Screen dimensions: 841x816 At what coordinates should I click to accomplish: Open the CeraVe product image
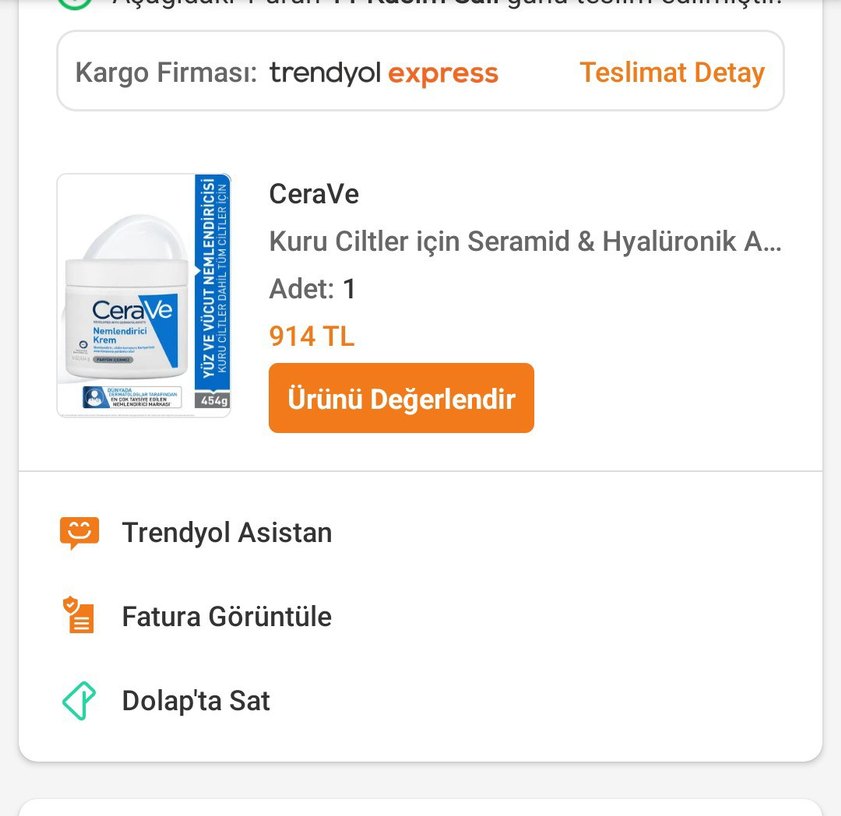point(144,295)
